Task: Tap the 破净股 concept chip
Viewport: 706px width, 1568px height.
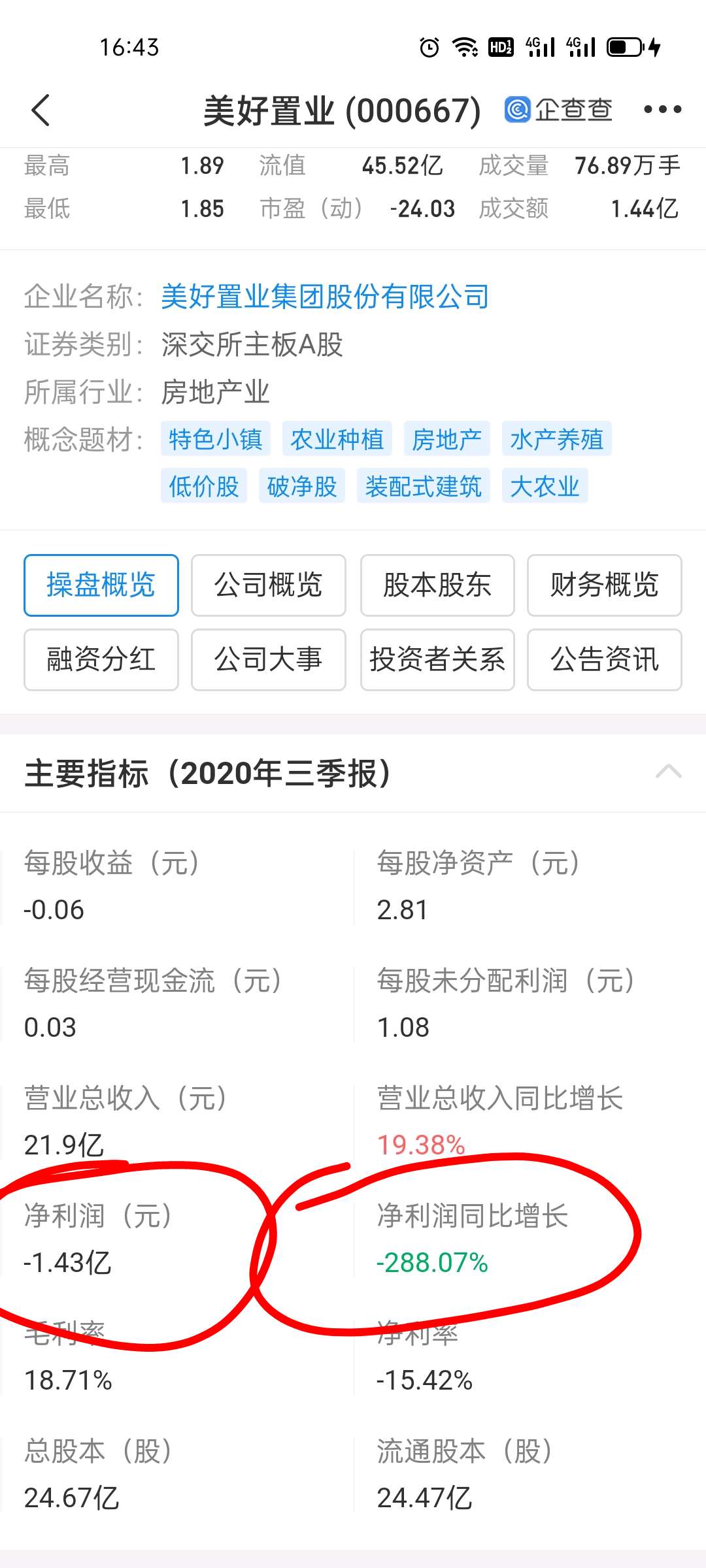Action: pyautogui.click(x=302, y=485)
